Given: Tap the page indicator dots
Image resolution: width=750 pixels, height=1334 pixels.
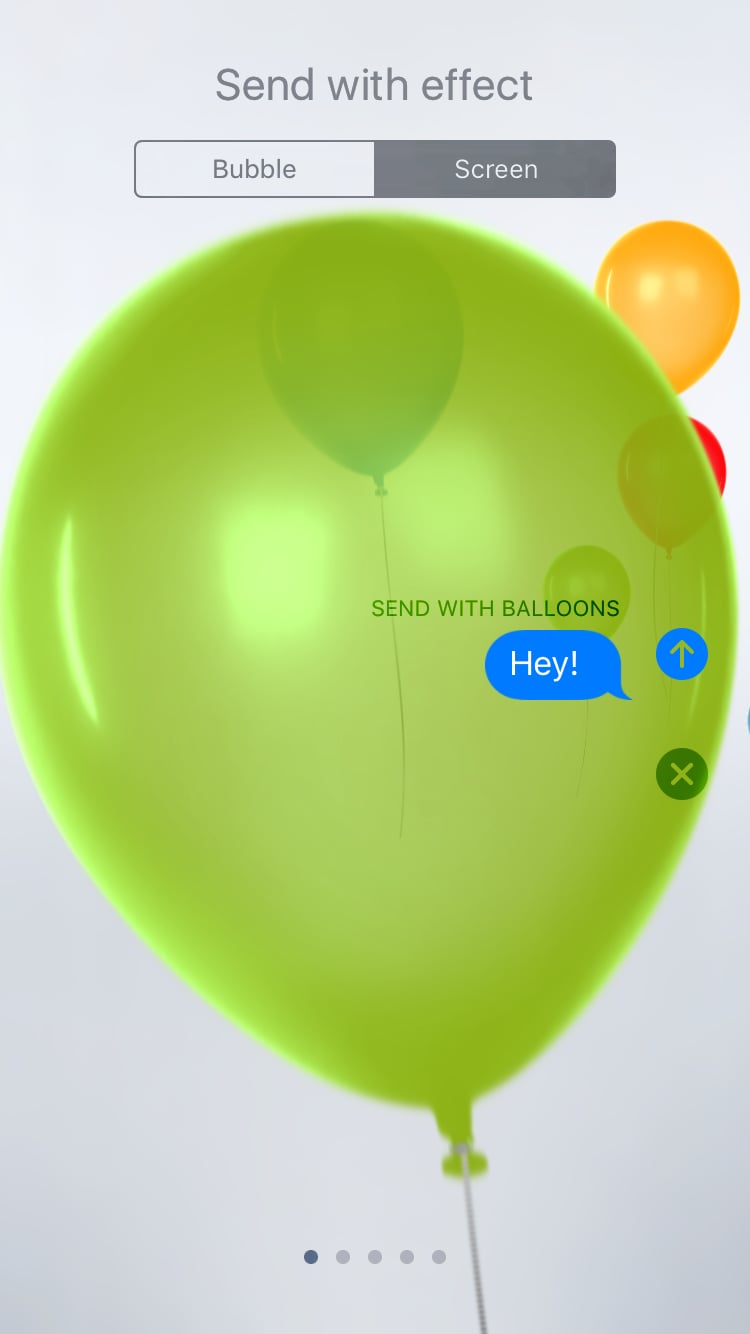Looking at the screenshot, I should point(375,1257).
